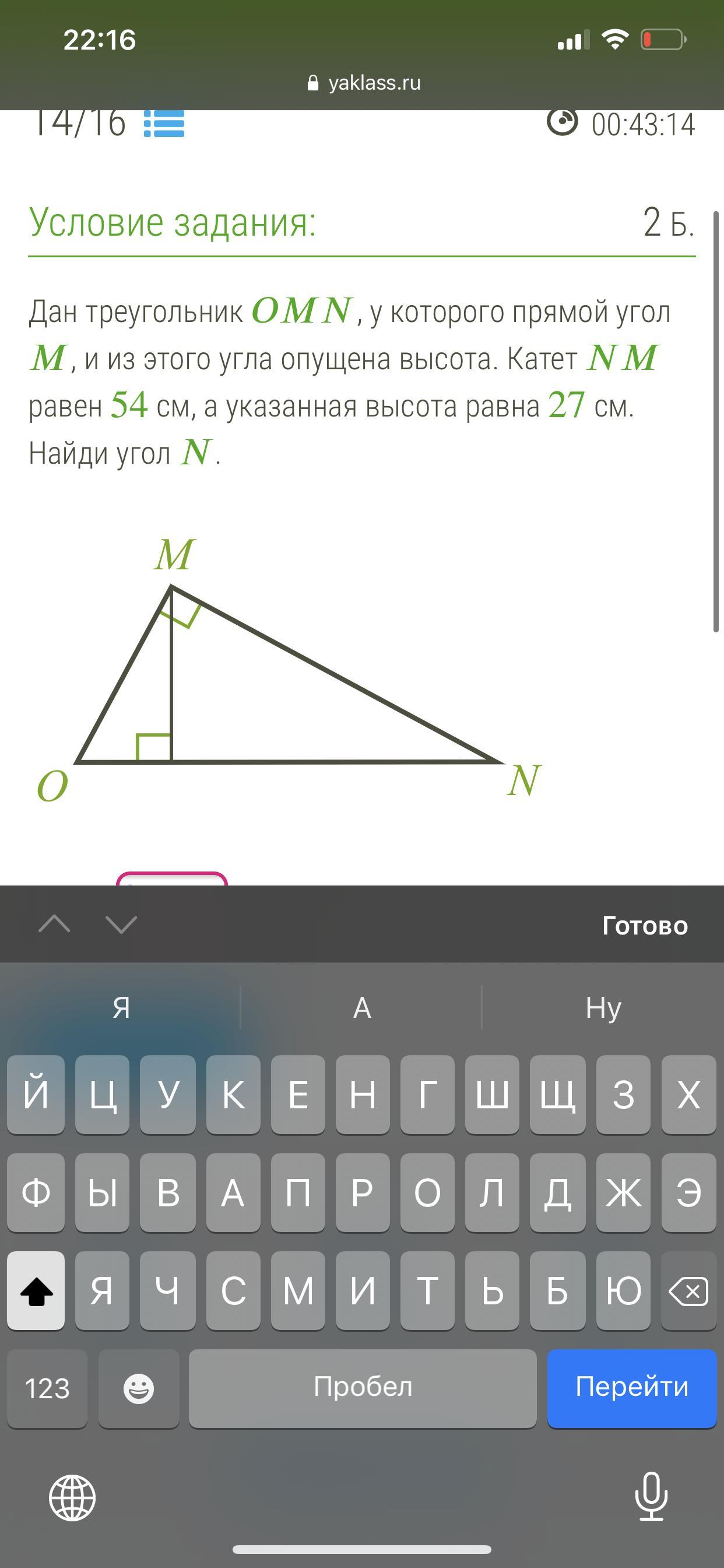Jump to the previous field arrow

54,924
